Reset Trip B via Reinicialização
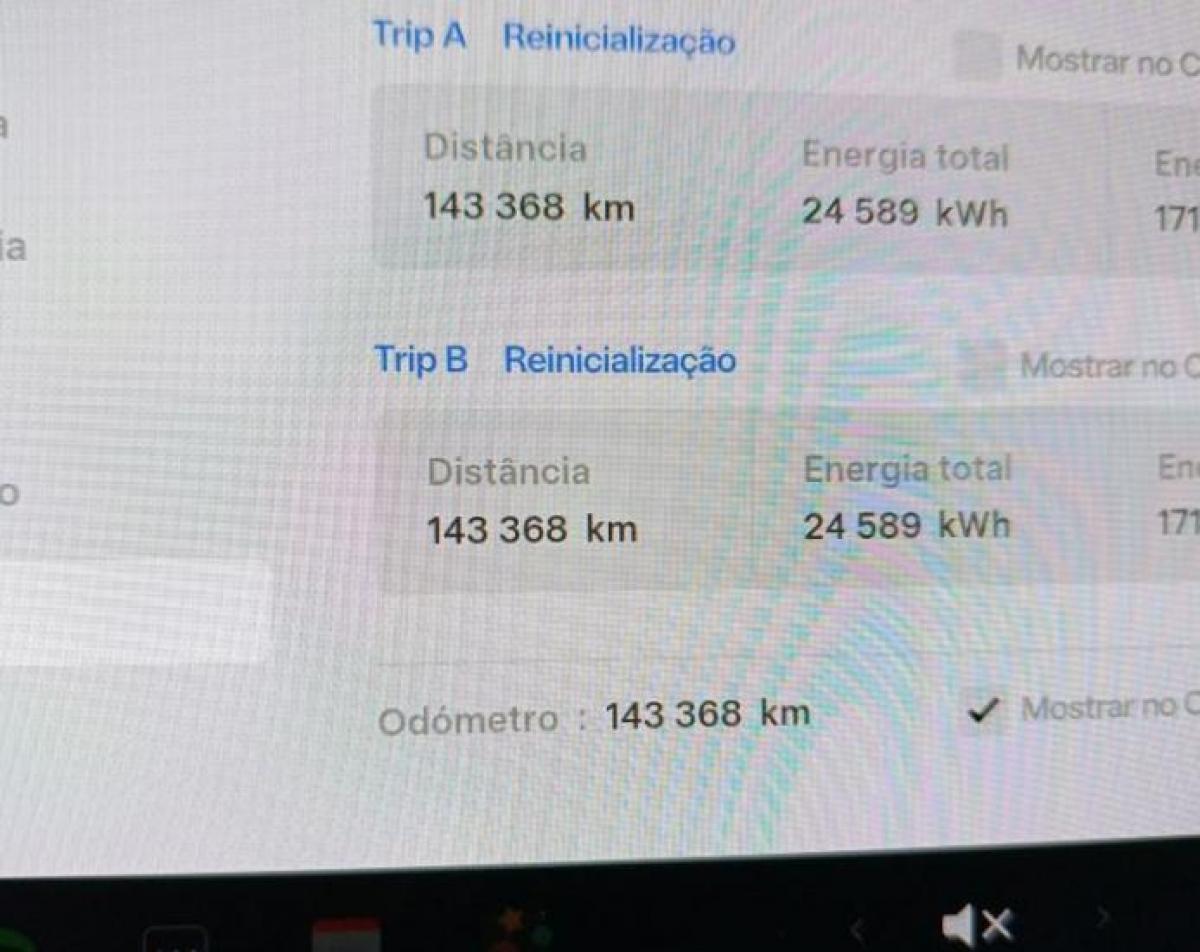Viewport: 1200px width, 952px height. point(619,360)
